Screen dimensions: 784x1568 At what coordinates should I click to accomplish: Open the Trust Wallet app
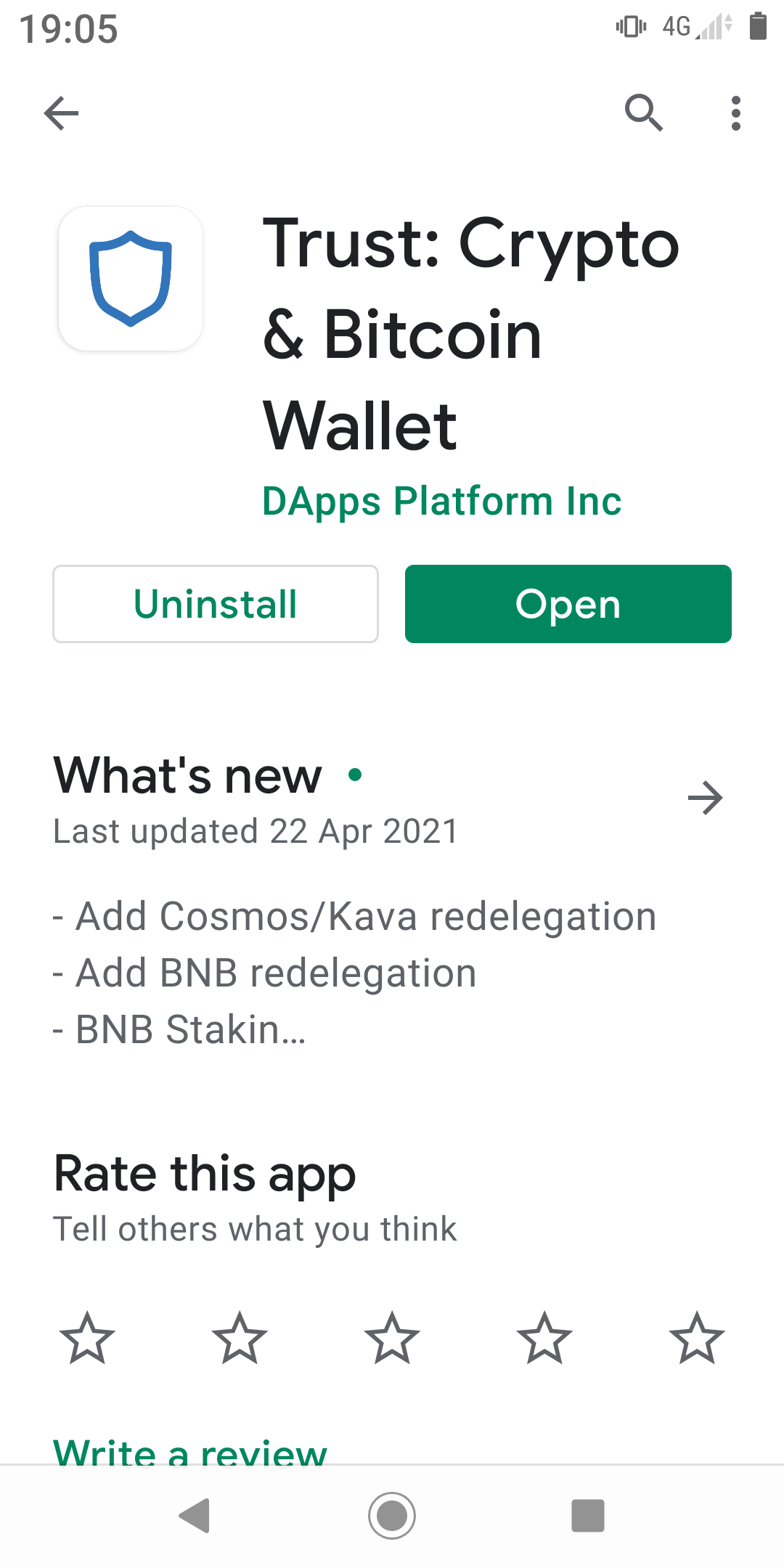568,604
